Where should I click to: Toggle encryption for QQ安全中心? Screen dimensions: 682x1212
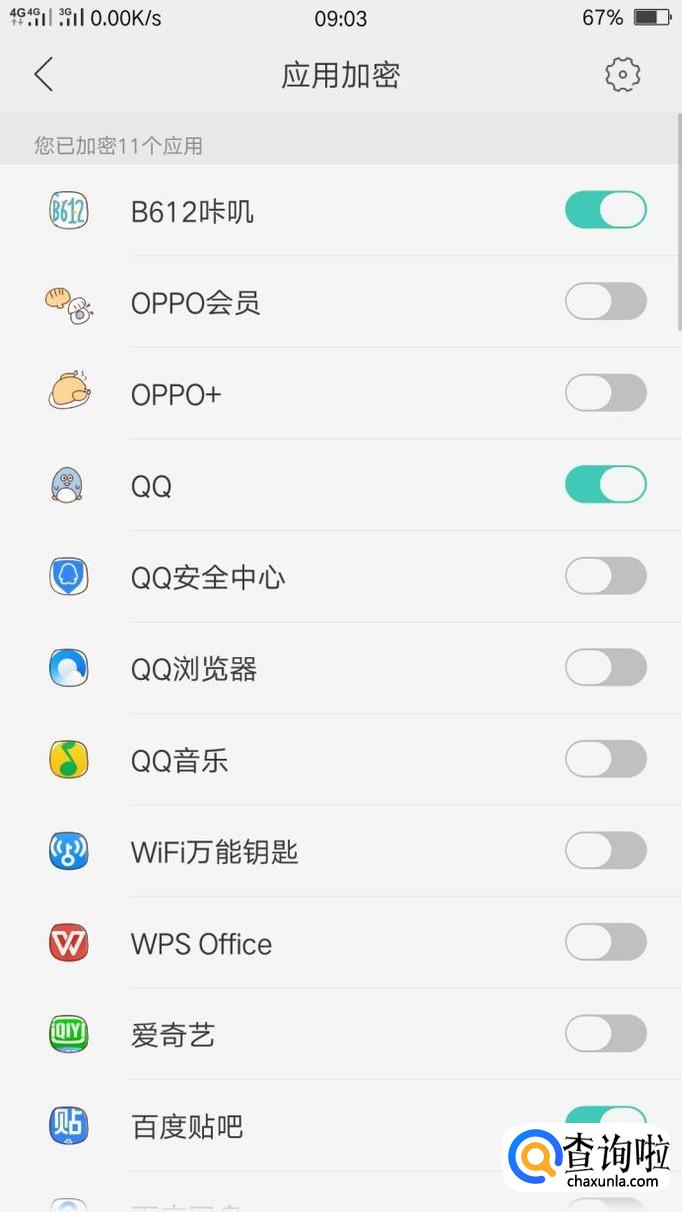click(605, 576)
